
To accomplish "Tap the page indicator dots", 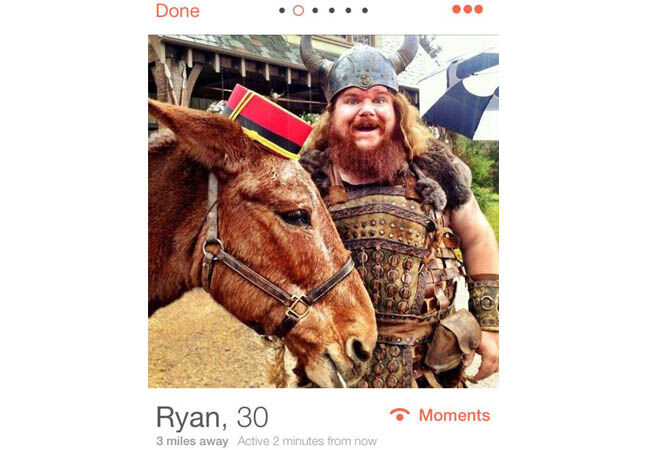I will click(x=323, y=10).
